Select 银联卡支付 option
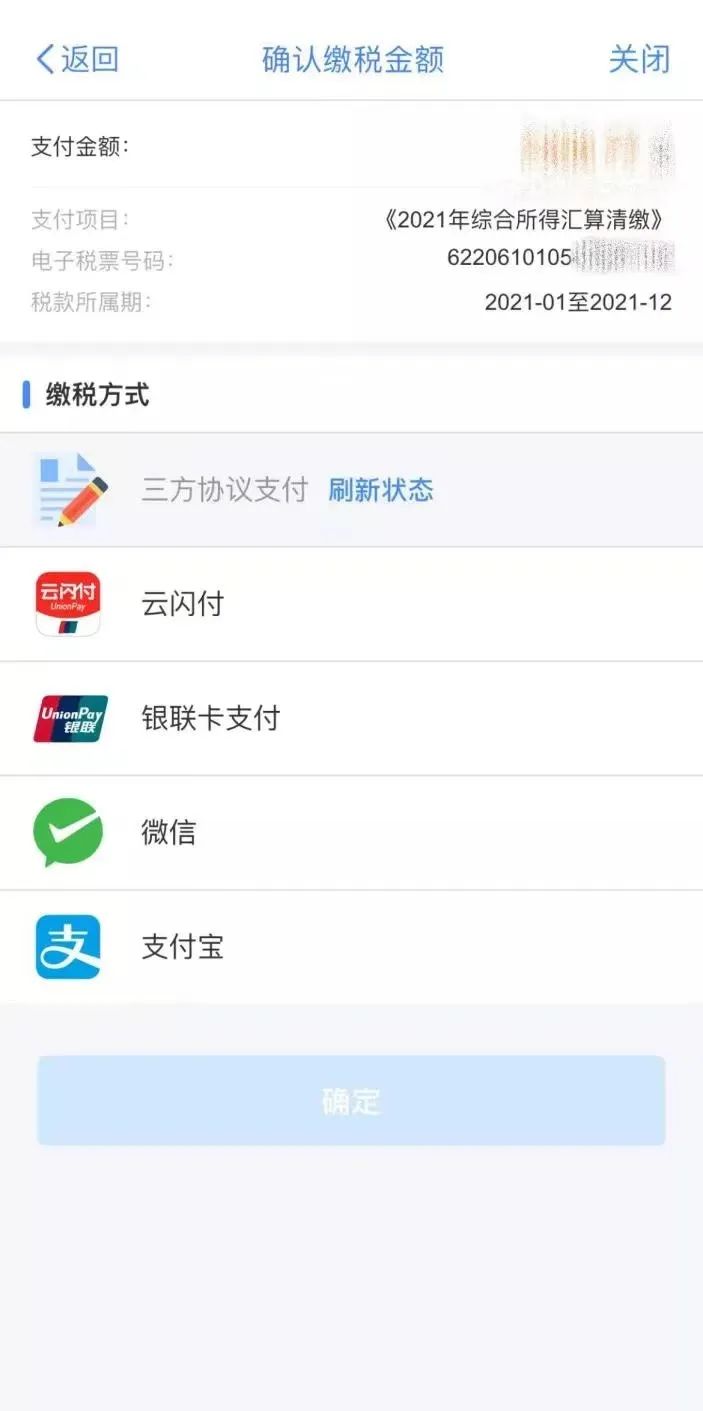This screenshot has height=1411, width=703. point(210,718)
